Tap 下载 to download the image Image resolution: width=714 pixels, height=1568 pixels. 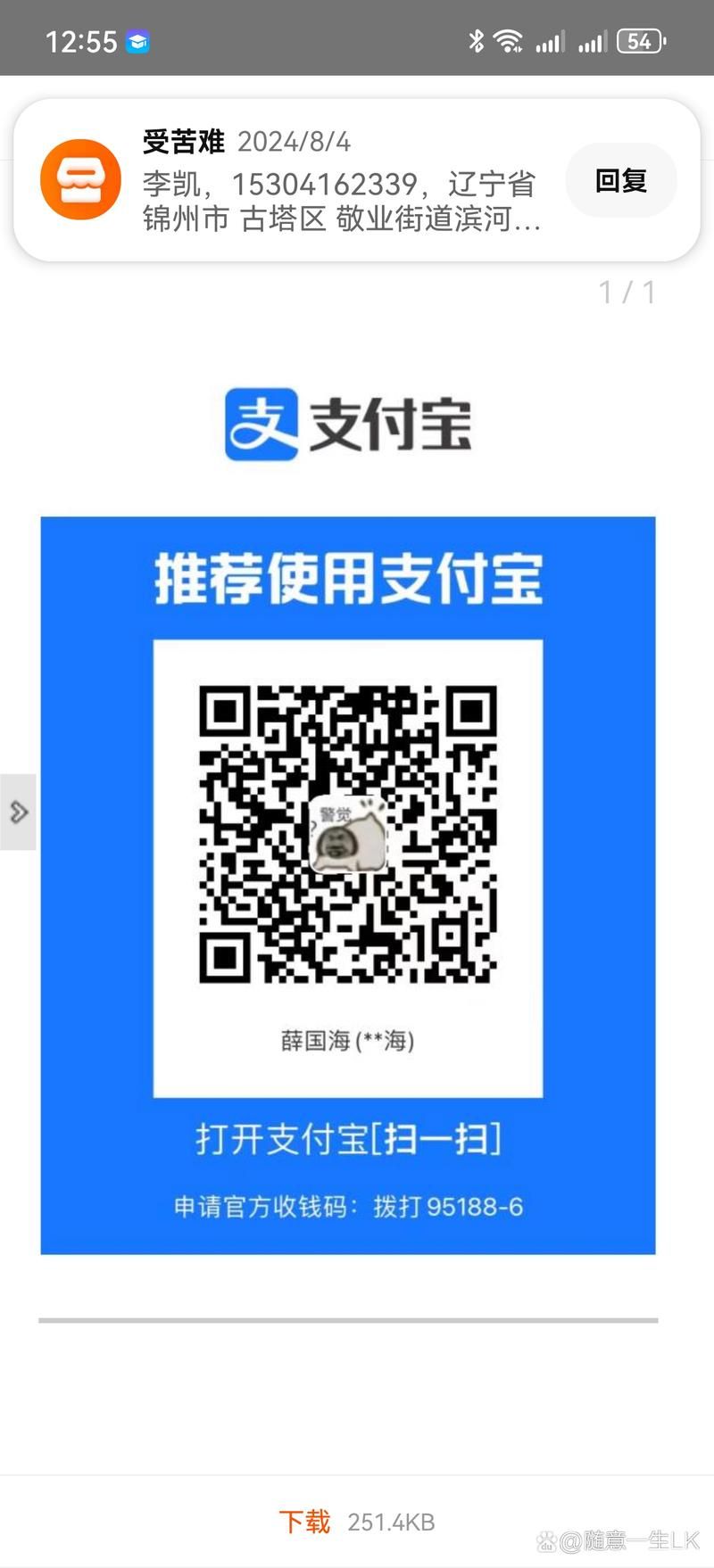pyautogui.click(x=305, y=1521)
